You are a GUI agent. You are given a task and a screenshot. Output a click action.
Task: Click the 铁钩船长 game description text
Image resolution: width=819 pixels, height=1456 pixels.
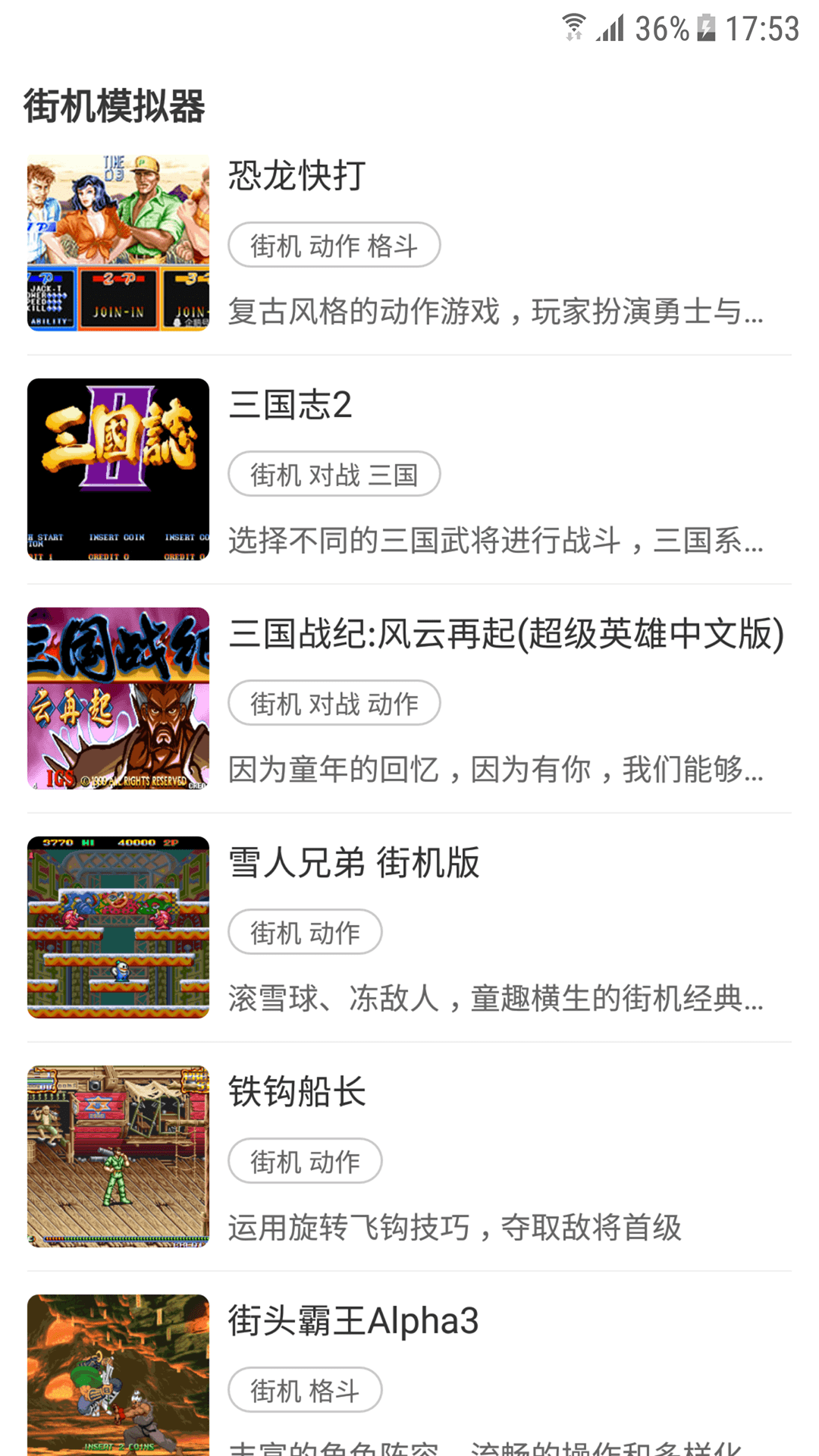(456, 1228)
